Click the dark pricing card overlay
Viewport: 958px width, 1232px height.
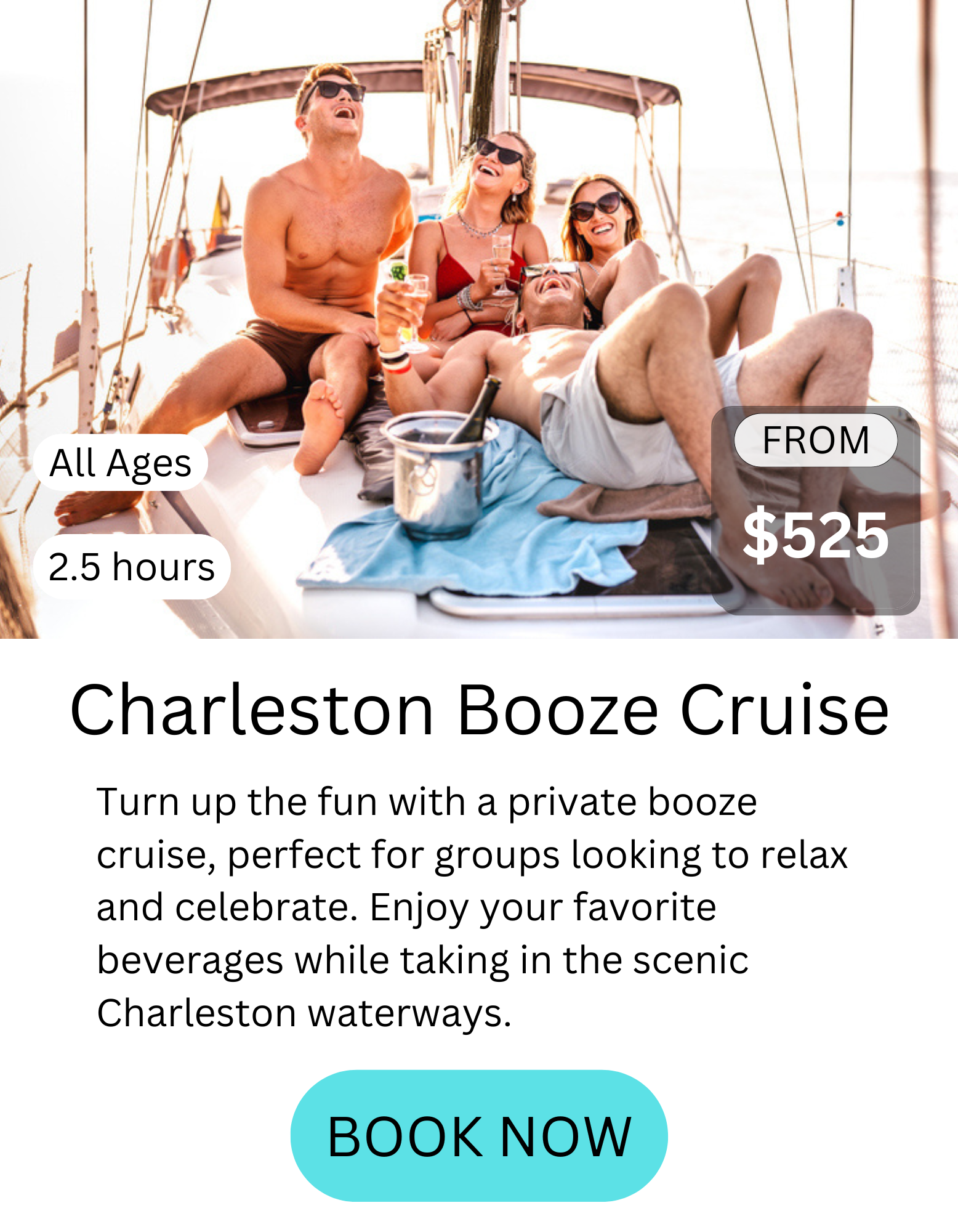tap(816, 511)
